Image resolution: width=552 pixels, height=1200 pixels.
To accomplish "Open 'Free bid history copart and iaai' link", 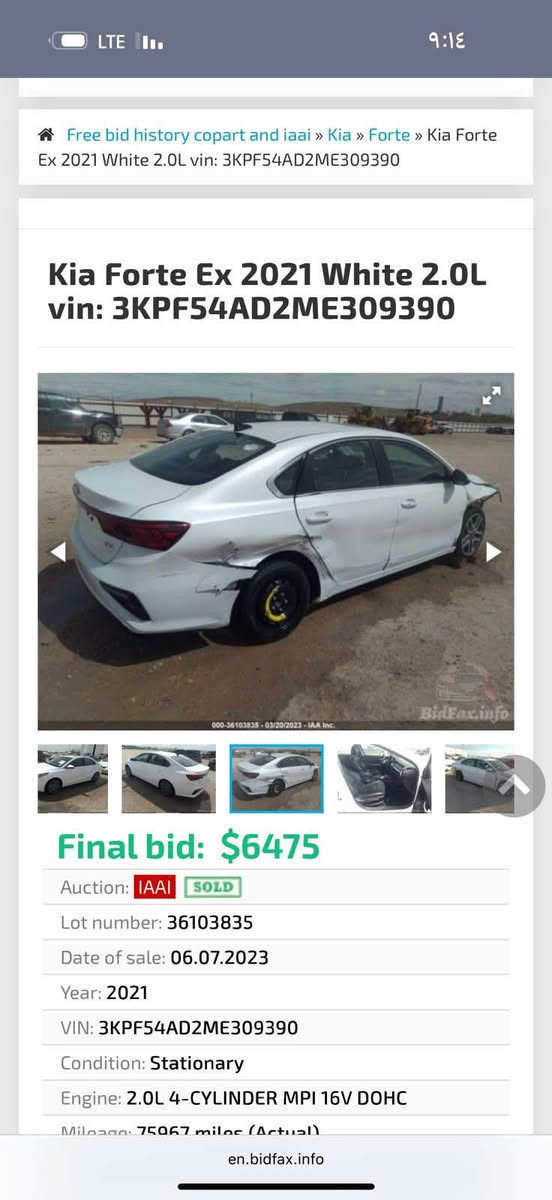I will [189, 135].
